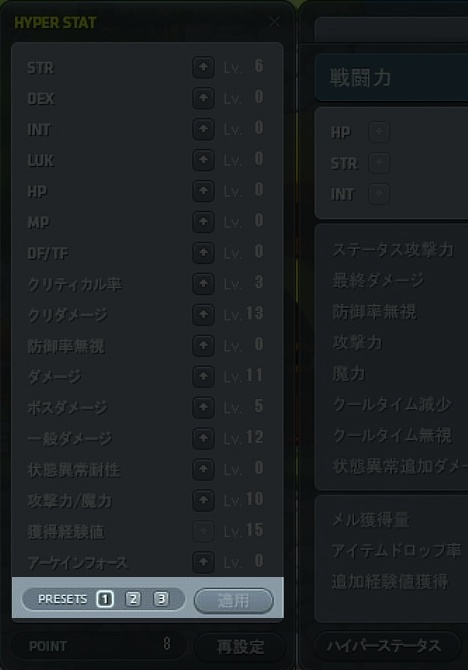Close the Hyper Stat window
The height and width of the screenshot is (670, 468).
click(274, 21)
